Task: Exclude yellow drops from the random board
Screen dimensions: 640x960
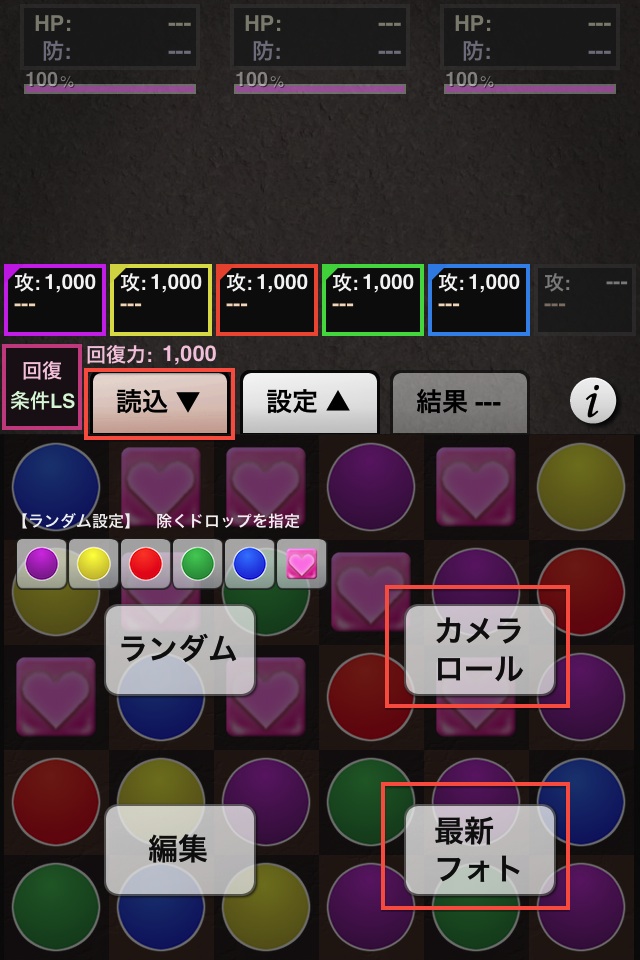Action: (94, 564)
